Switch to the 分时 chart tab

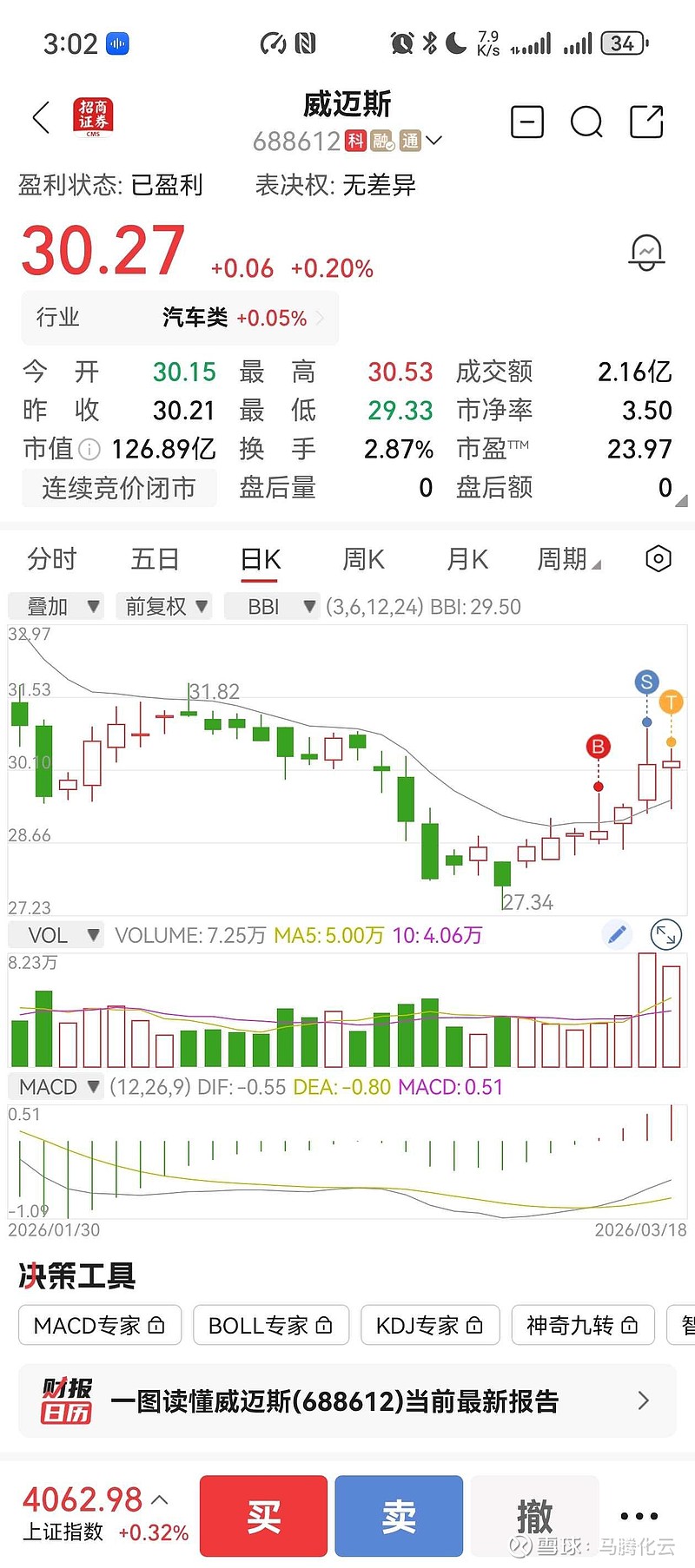[x=52, y=559]
